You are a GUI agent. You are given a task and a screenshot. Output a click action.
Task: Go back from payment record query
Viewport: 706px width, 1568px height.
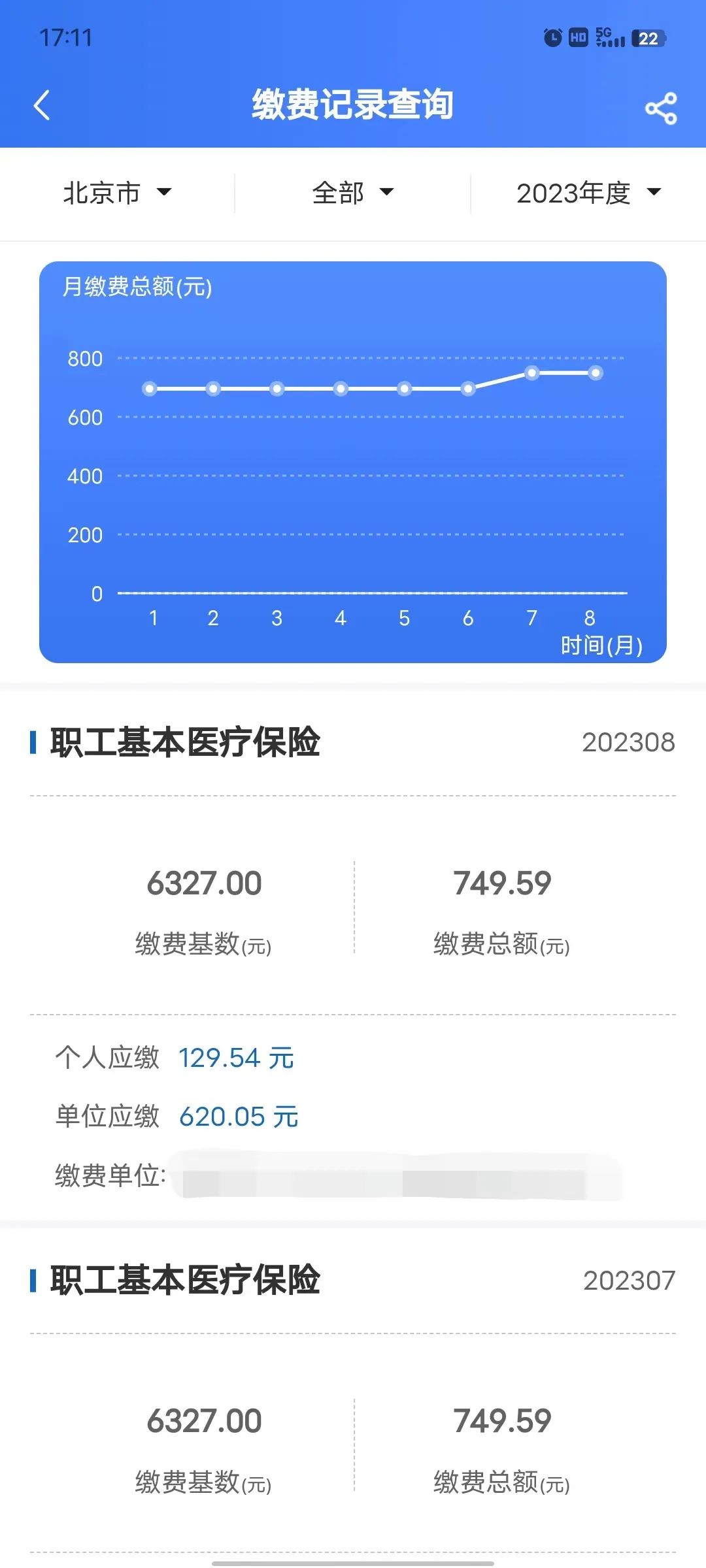click(x=42, y=106)
